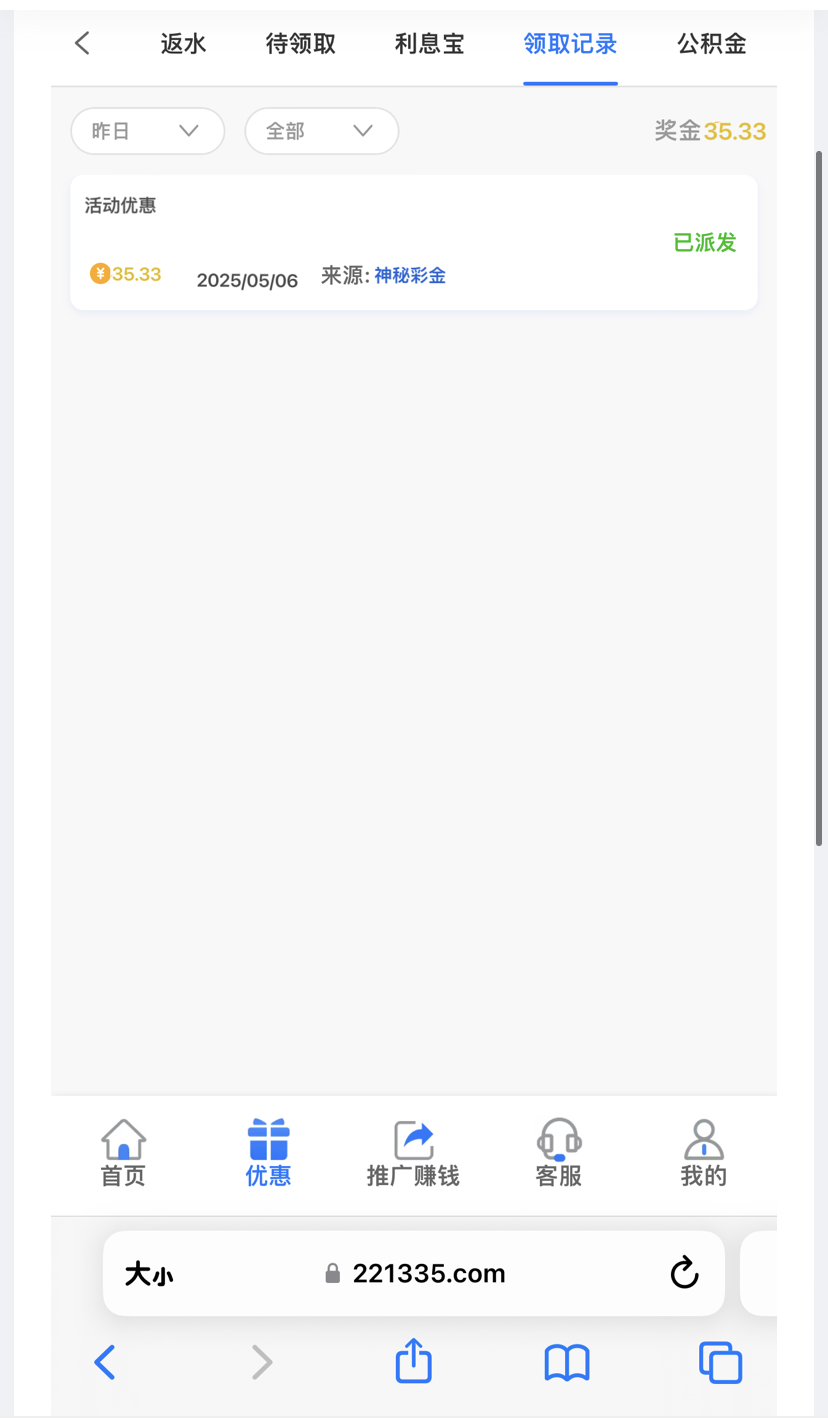Viewport: 828px width, 1418px height.
Task: Tap the 神秘彩金 source link
Action: [410, 276]
